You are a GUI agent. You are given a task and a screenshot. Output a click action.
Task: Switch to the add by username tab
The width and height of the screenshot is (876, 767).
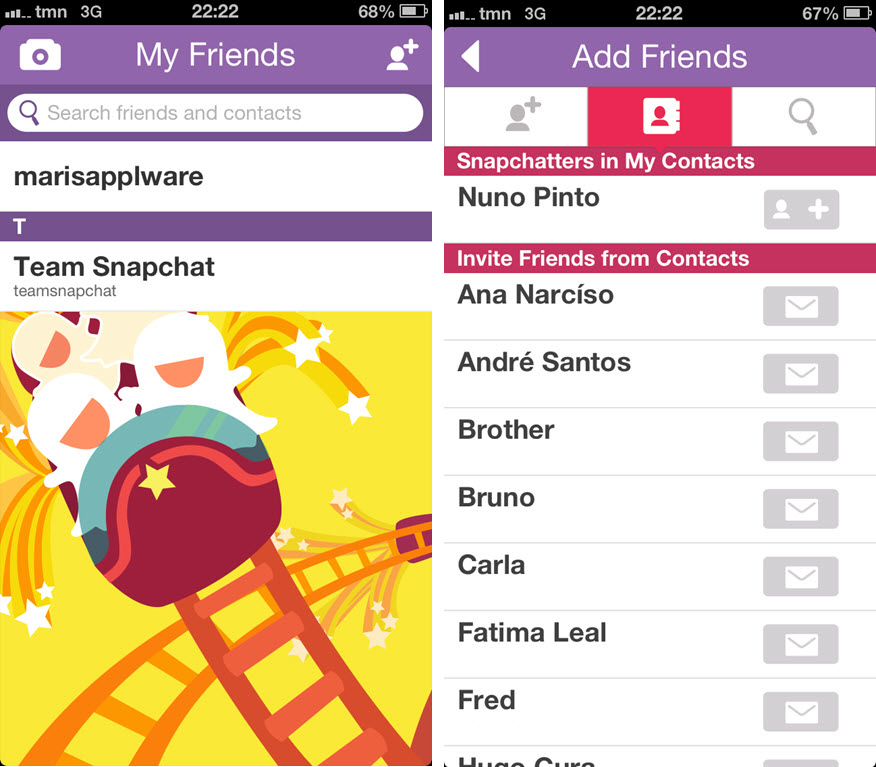[516, 117]
